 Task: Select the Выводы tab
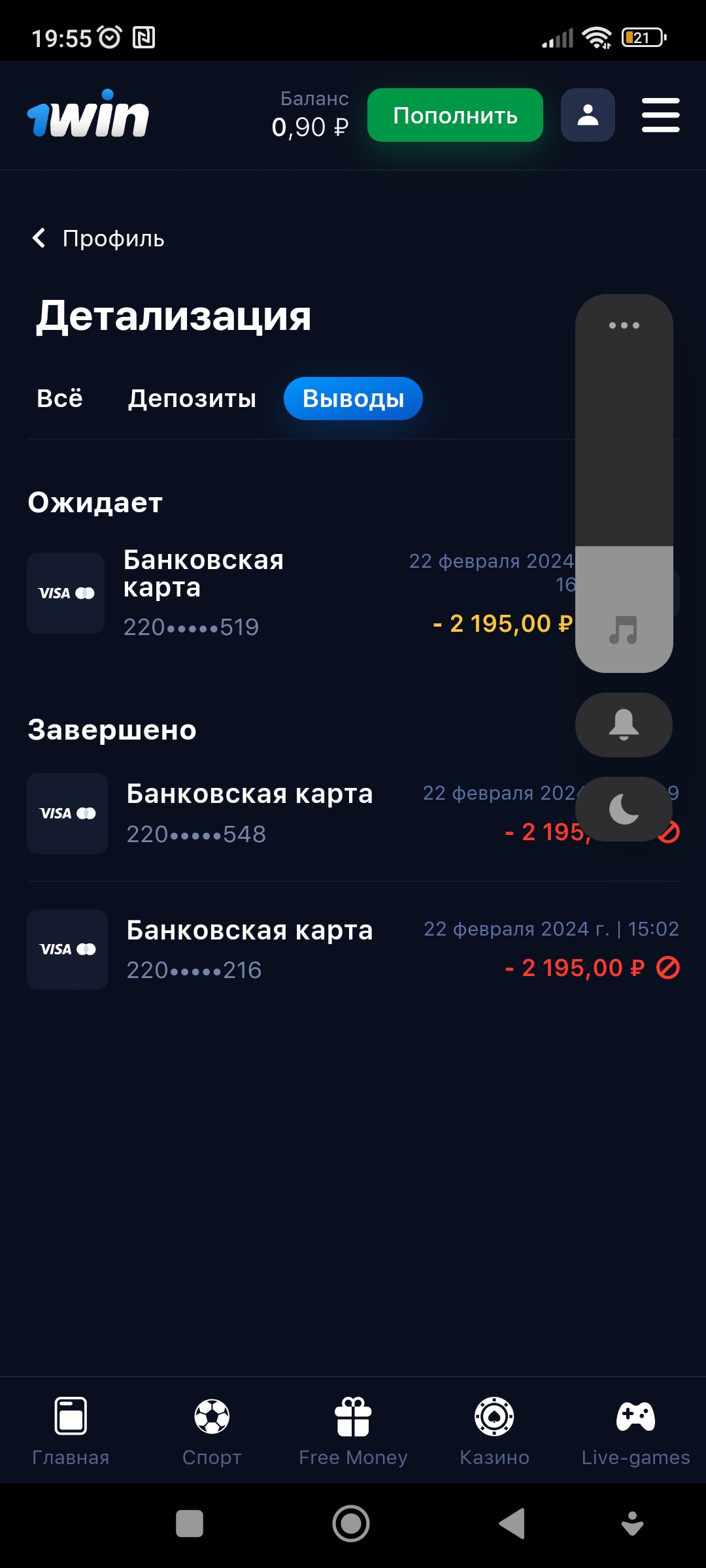point(353,399)
